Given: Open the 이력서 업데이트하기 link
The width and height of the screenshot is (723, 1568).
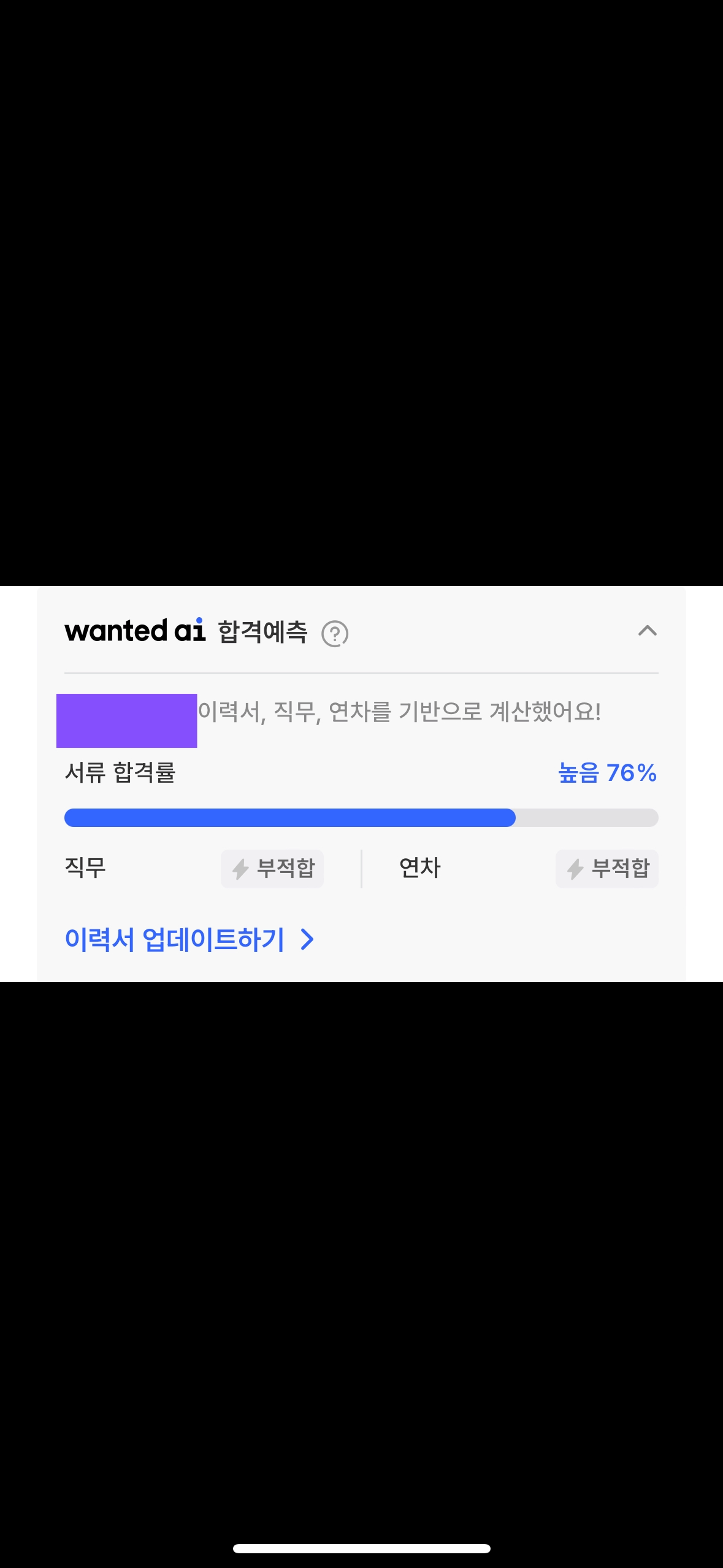Looking at the screenshot, I should point(189,939).
